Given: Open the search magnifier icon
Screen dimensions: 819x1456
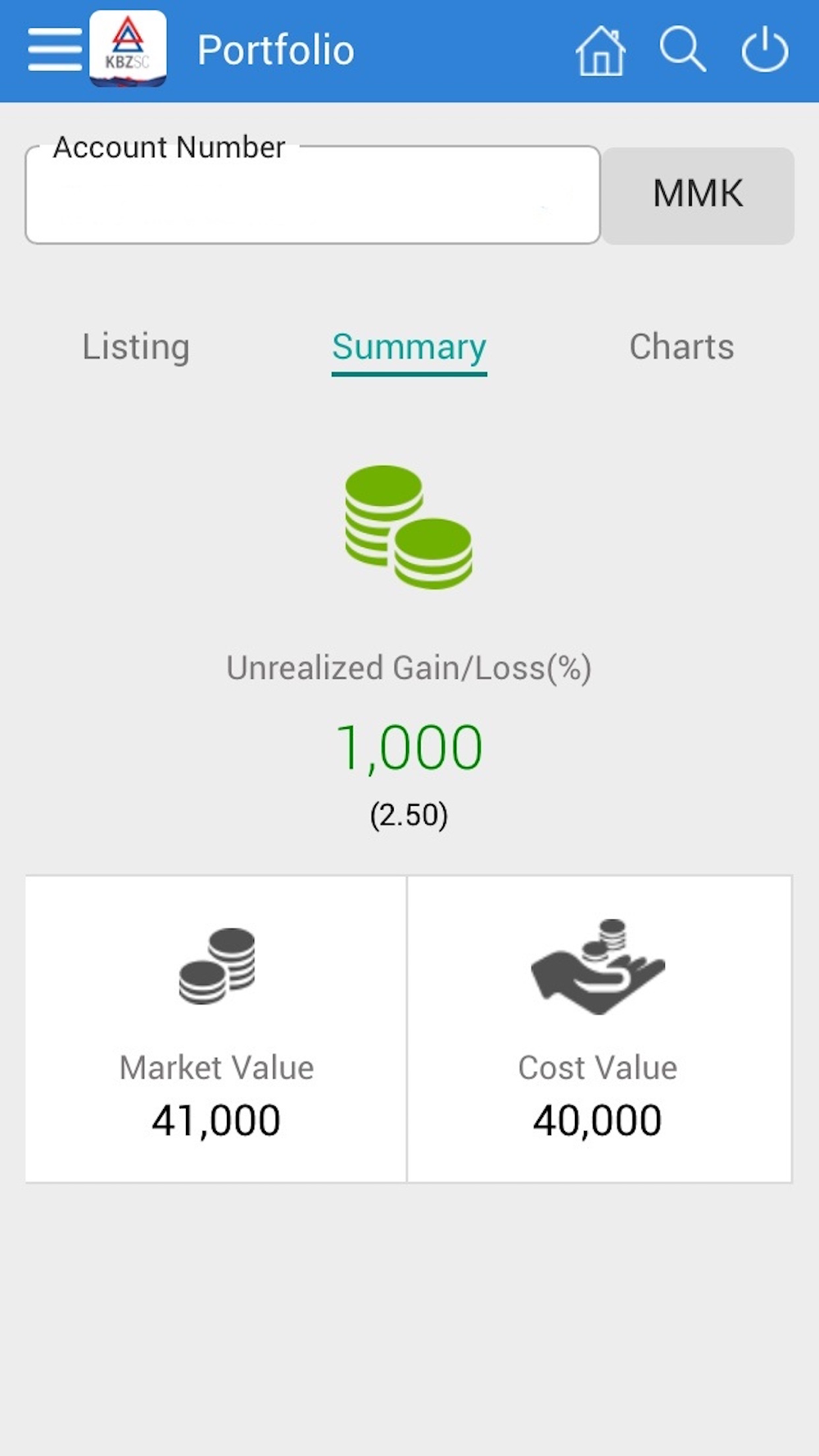Looking at the screenshot, I should (x=682, y=49).
